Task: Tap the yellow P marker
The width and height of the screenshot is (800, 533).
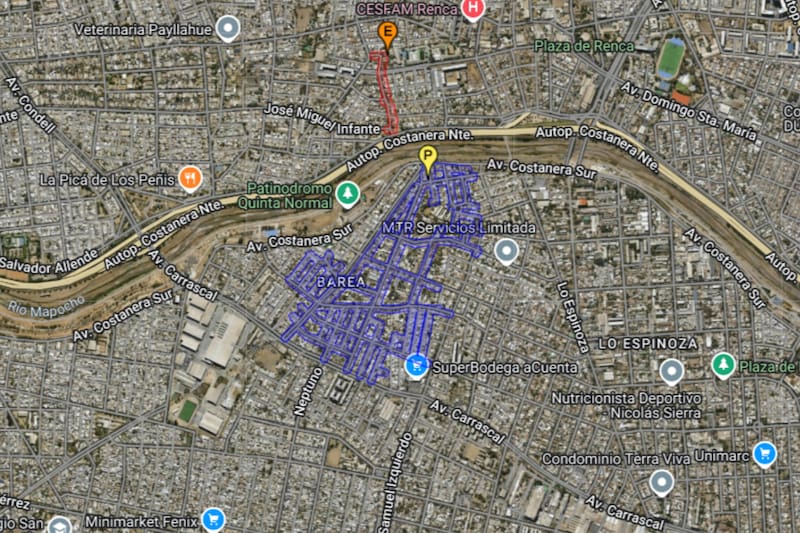Action: click(428, 157)
